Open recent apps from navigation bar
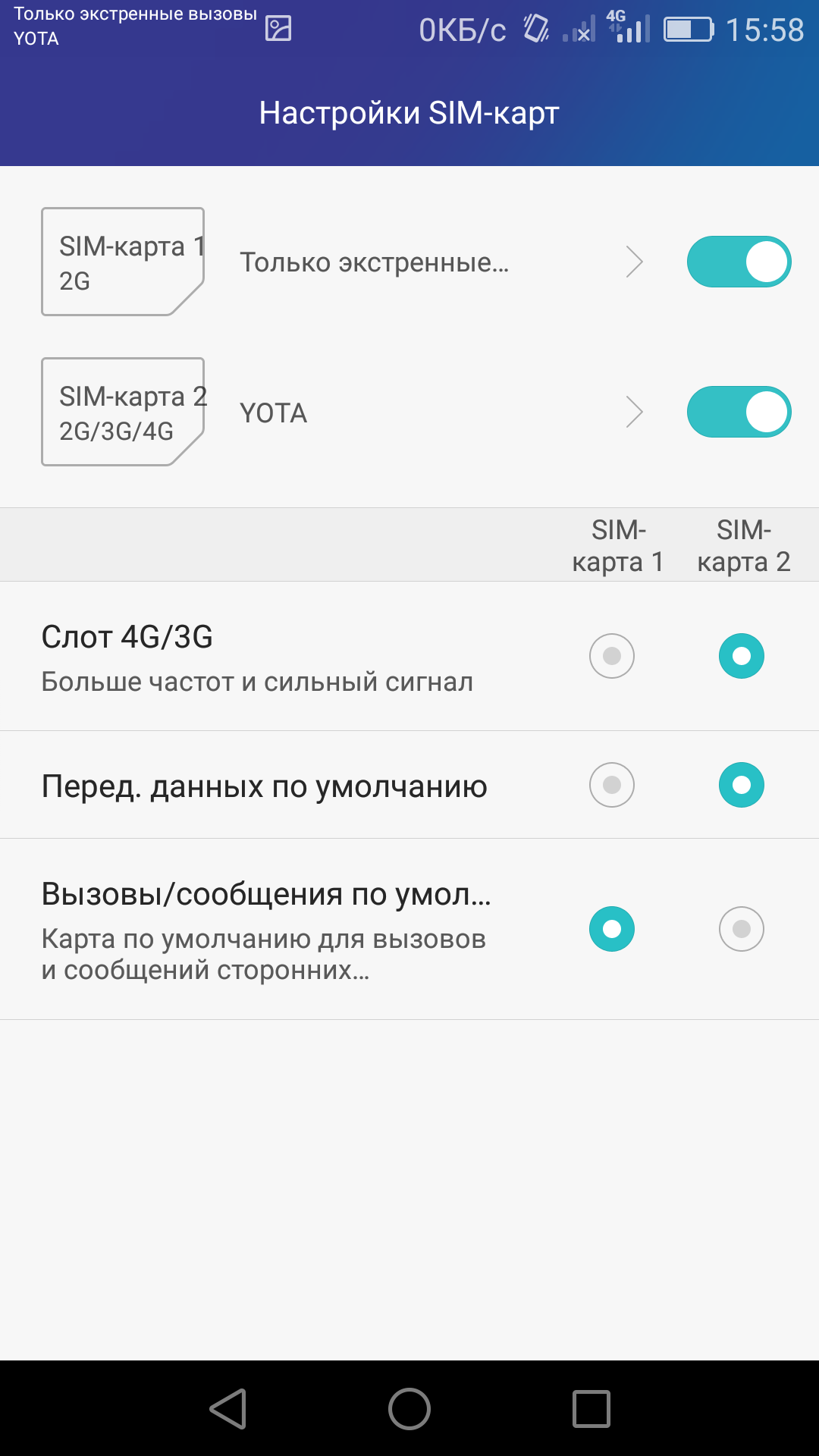The image size is (819, 1456). point(591,1409)
